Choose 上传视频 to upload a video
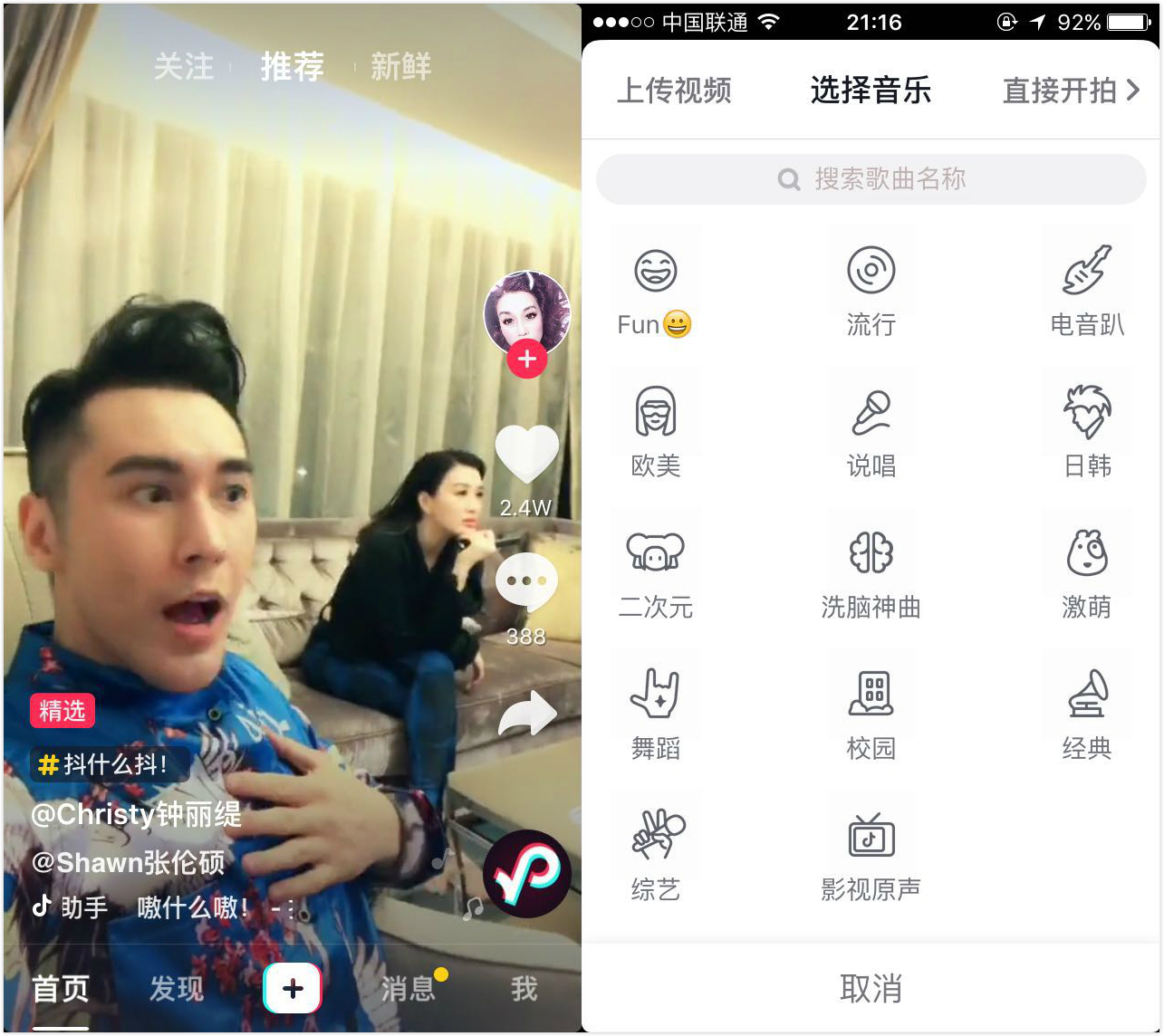 [x=674, y=91]
